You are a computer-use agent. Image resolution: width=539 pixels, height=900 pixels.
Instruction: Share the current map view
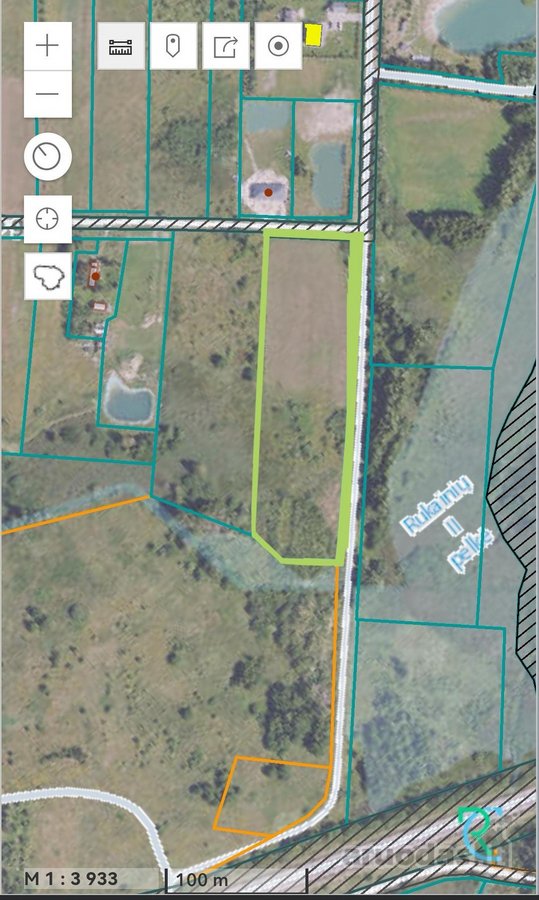click(226, 46)
